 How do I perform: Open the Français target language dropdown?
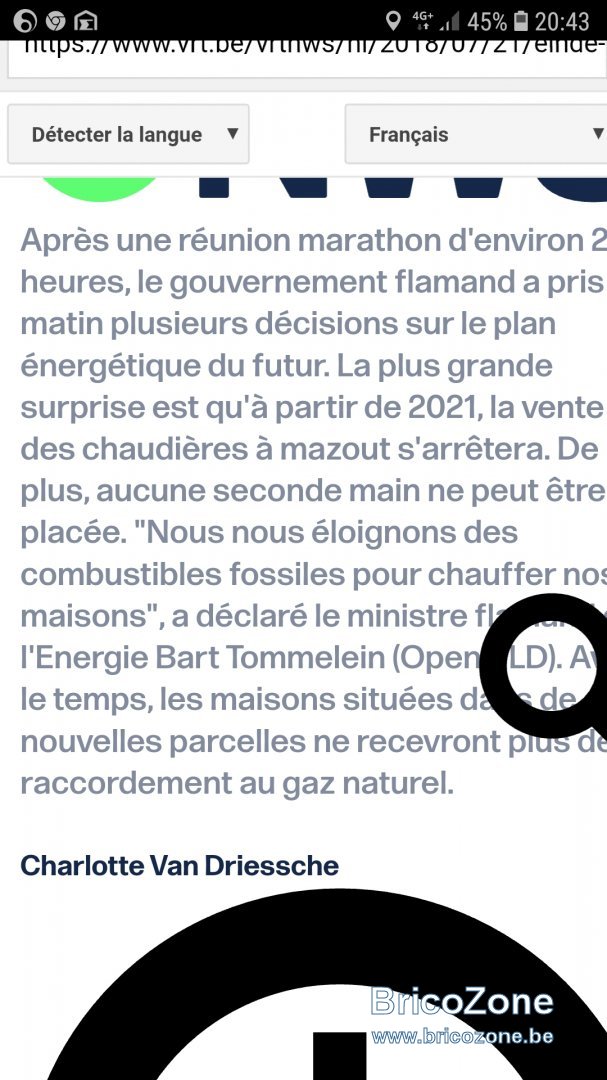pyautogui.click(x=475, y=134)
